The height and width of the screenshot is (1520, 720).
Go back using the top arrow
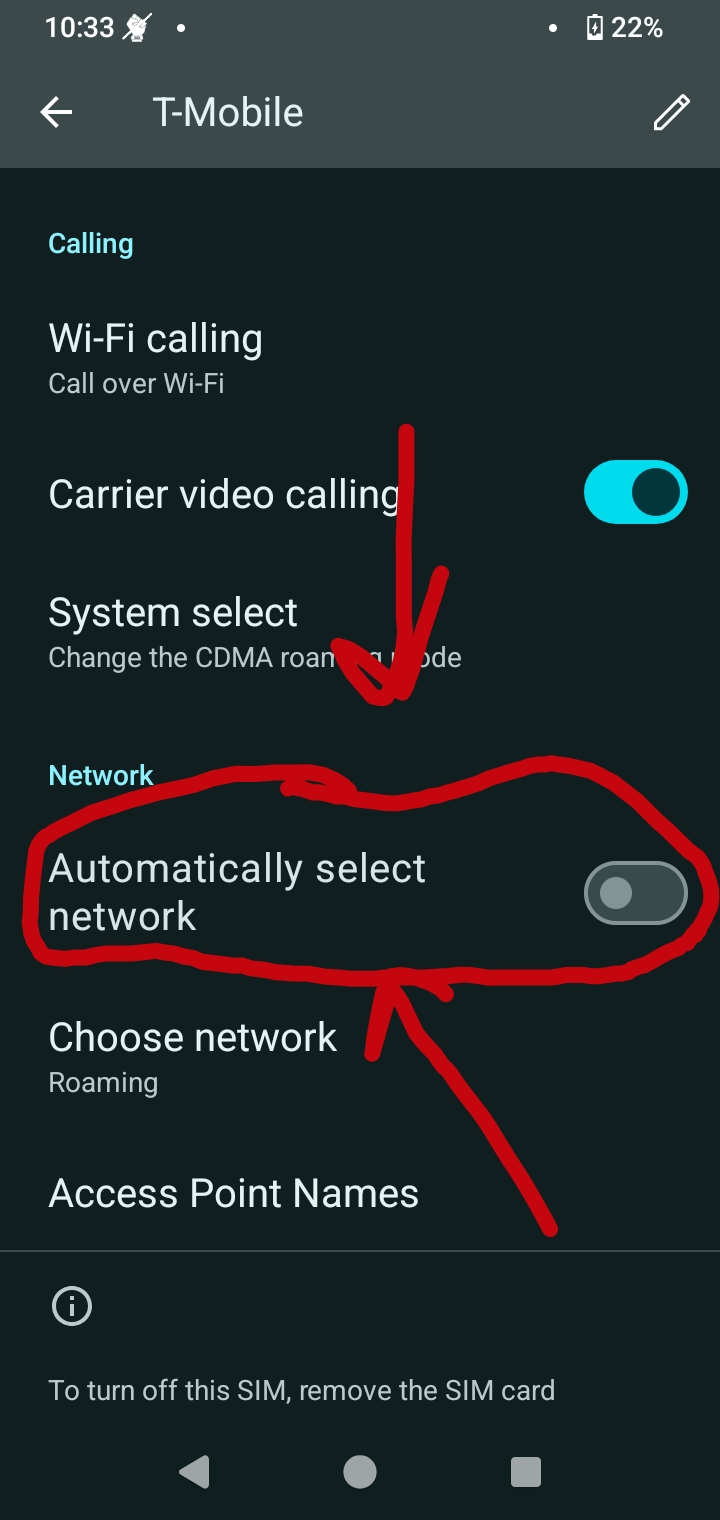pos(57,113)
